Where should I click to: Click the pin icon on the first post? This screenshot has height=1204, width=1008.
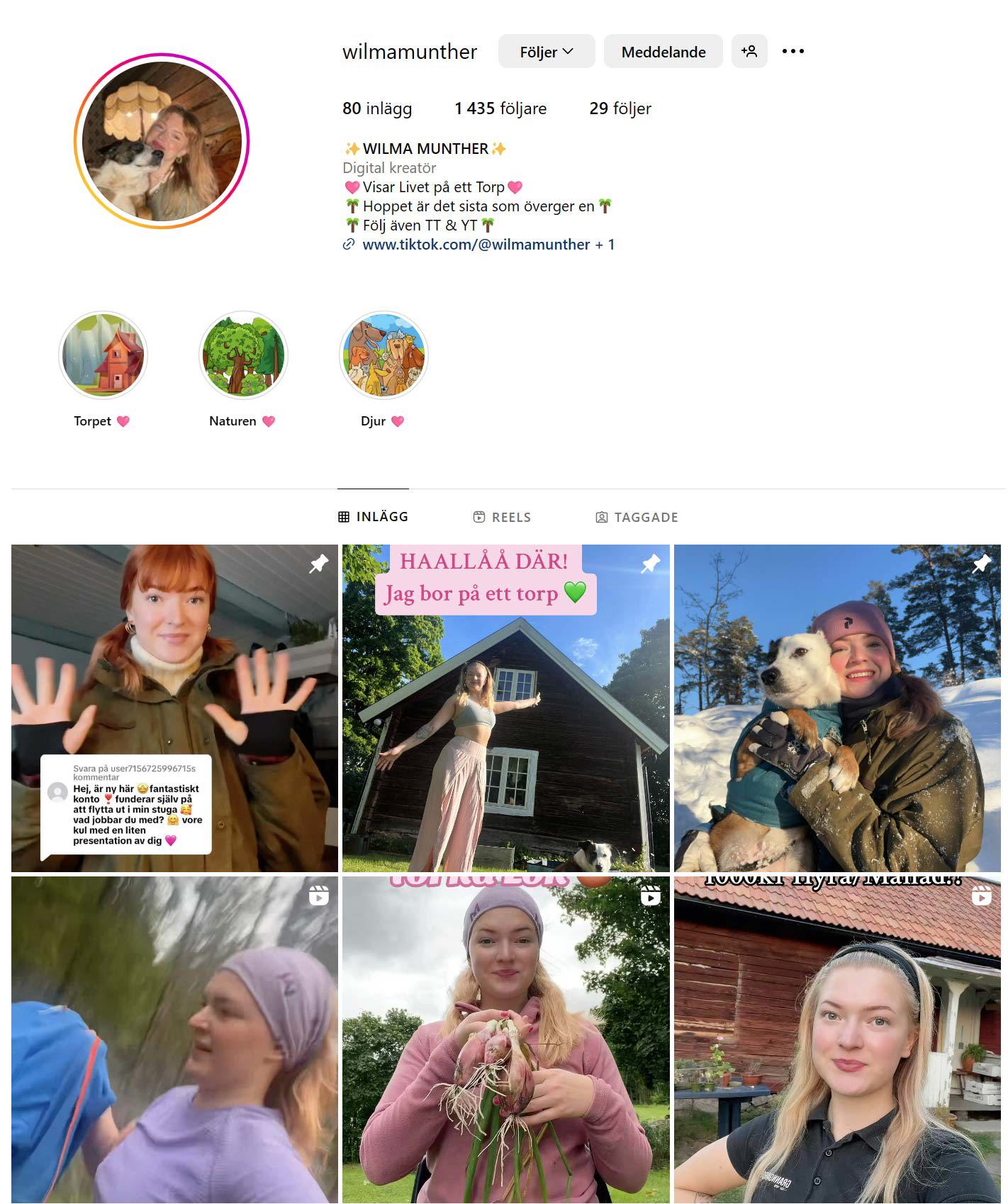click(318, 563)
